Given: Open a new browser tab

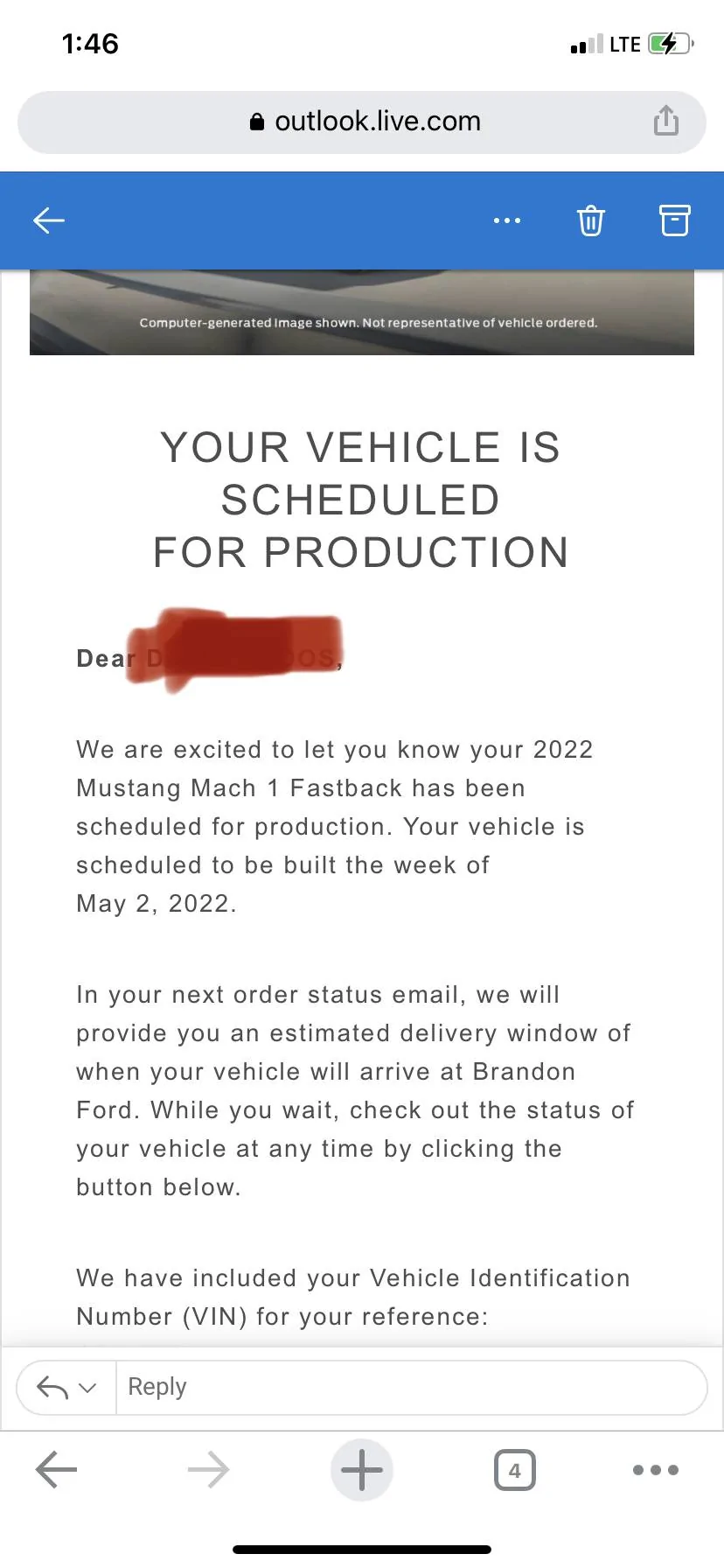Looking at the screenshot, I should 362,1470.
